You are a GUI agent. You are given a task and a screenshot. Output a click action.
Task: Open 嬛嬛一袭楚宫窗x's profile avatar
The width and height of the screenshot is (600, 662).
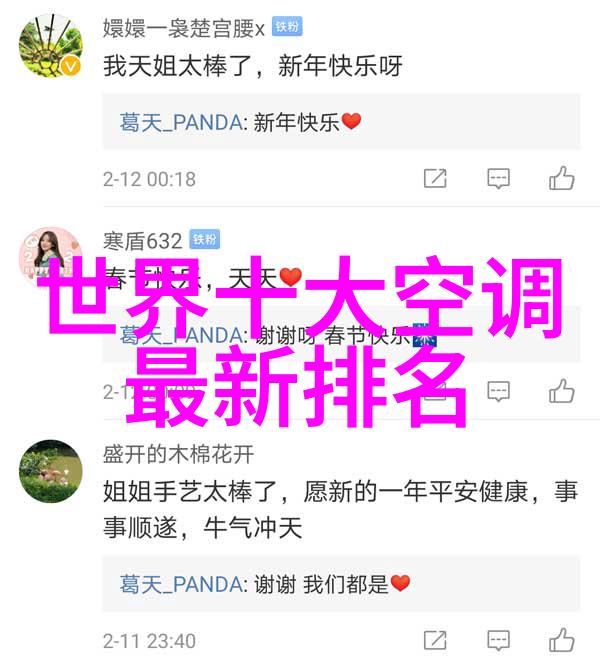coord(50,45)
